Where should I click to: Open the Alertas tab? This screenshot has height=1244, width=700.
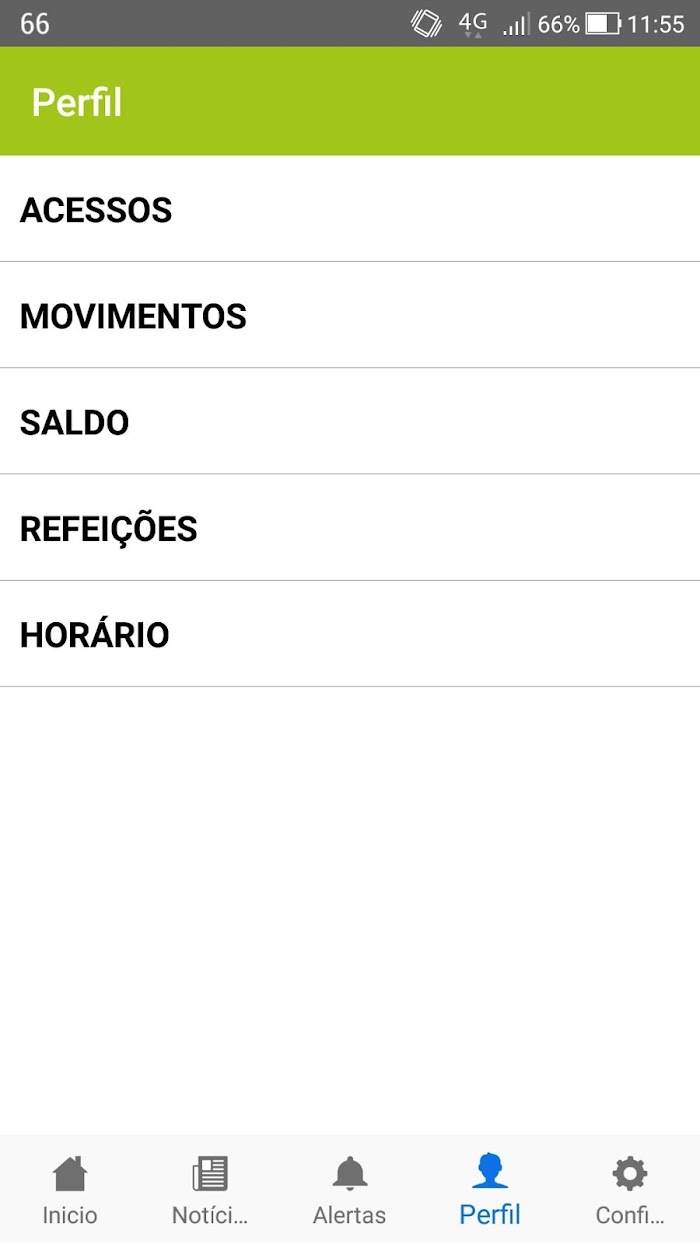pos(350,1190)
